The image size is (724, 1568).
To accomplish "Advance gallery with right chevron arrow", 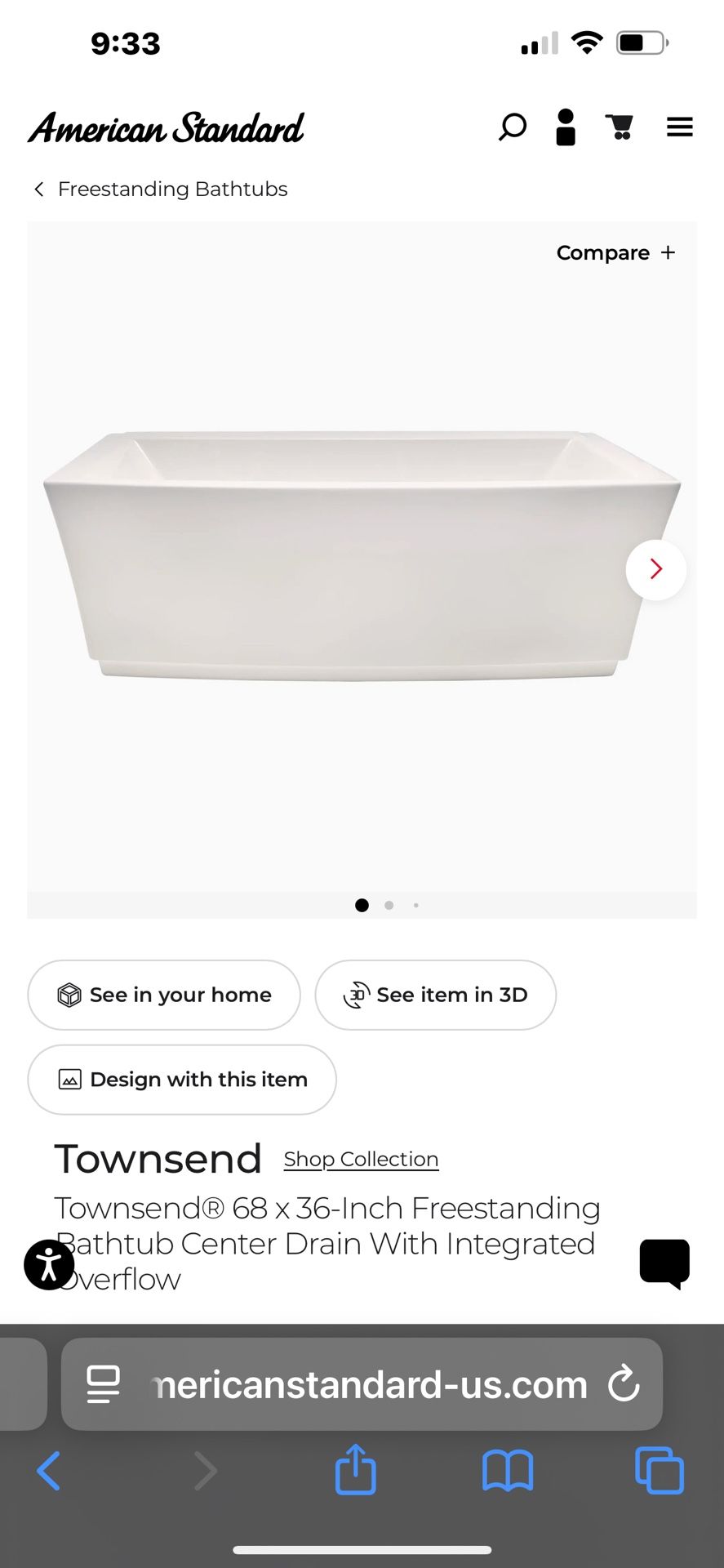I will 655,569.
